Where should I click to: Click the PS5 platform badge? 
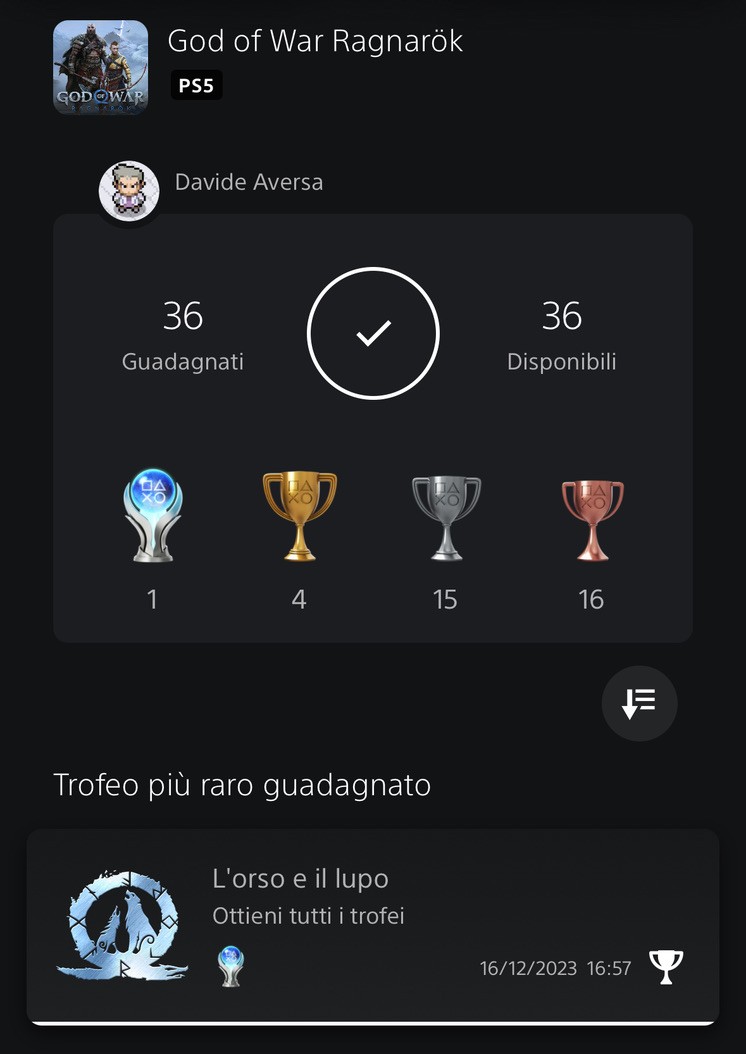click(196, 86)
